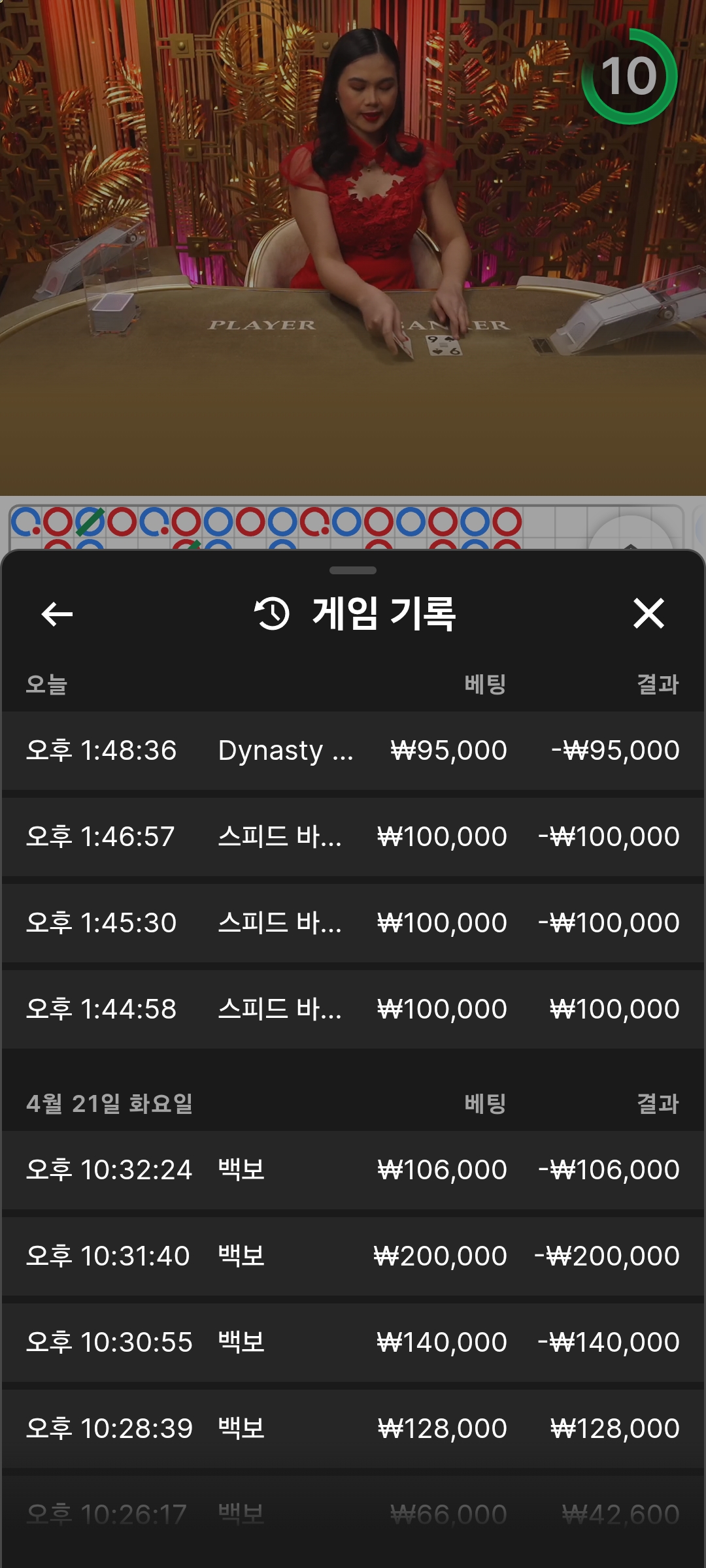
Task: Open the 오후 1:44:58 winning record
Action: [353, 1009]
